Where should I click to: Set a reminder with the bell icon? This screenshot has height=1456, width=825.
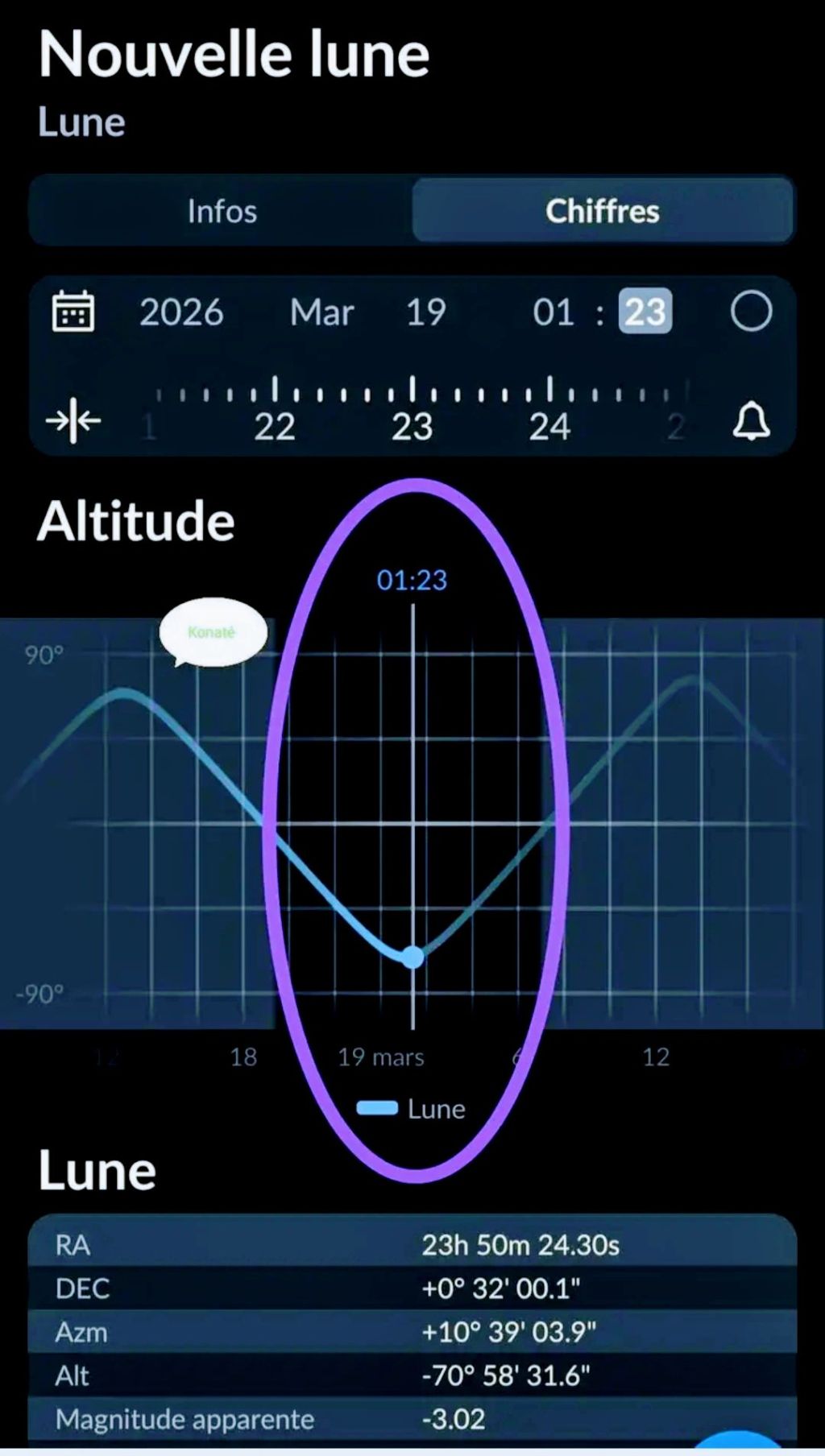click(x=751, y=421)
